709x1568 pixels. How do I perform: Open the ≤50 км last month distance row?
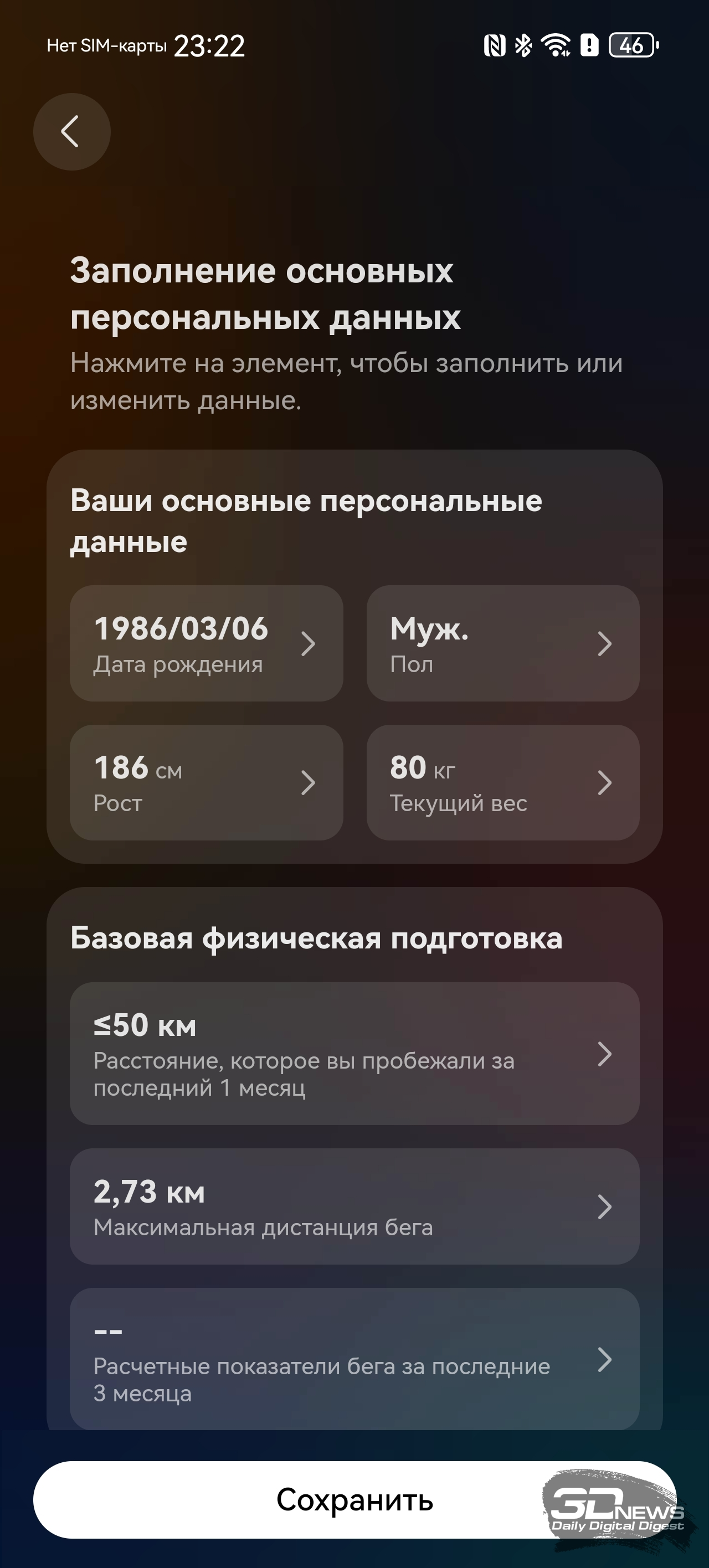point(354,1054)
